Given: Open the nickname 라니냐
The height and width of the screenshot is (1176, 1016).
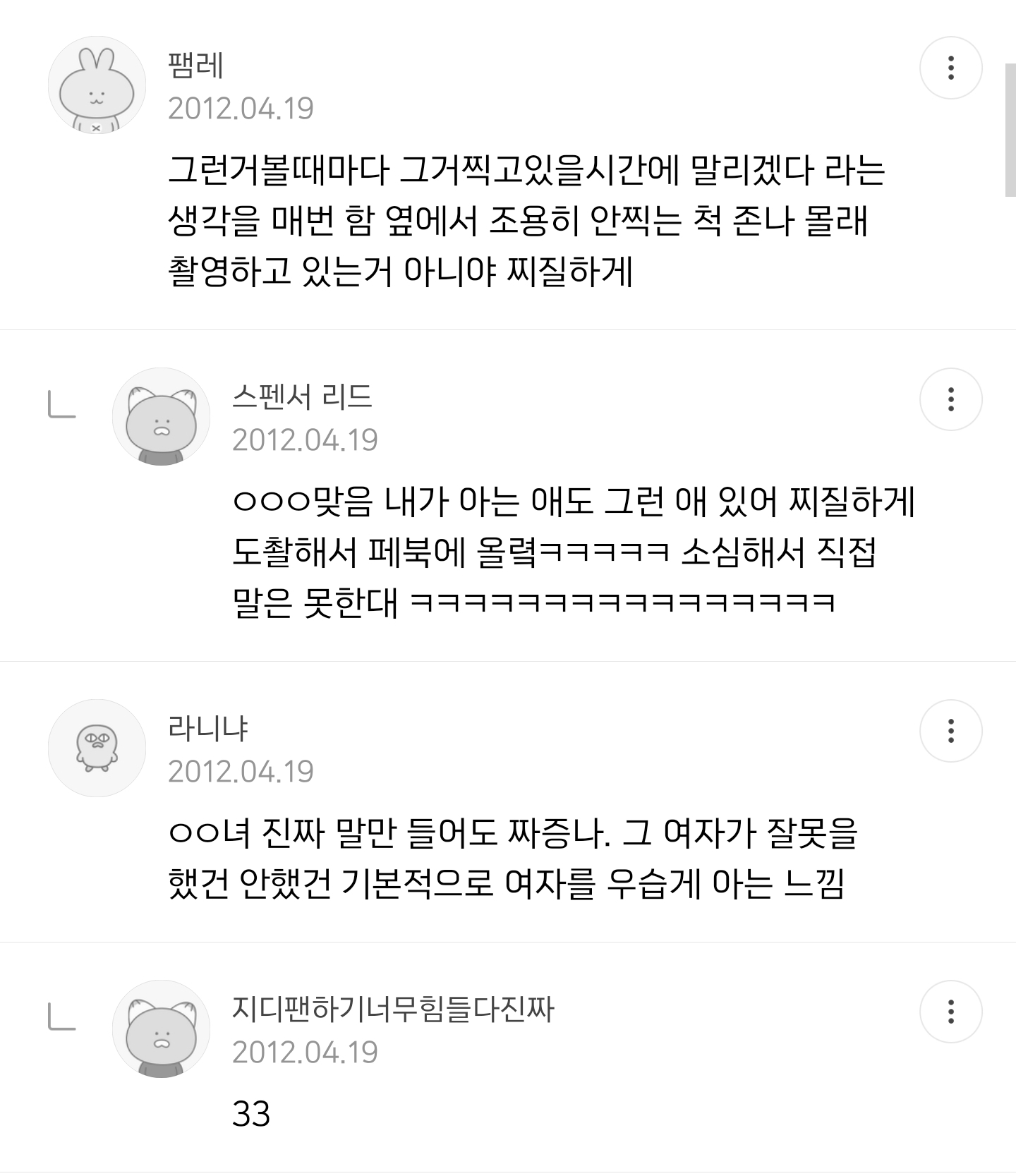Looking at the screenshot, I should coord(208,729).
